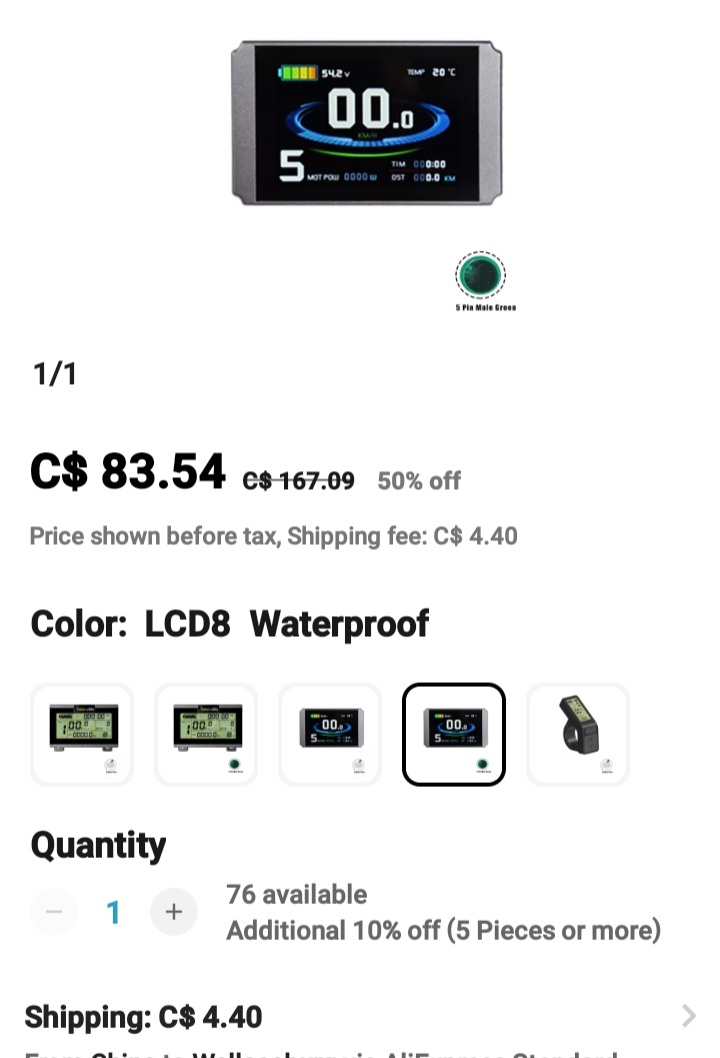Pick the handlebar-mount display variant
The height and width of the screenshot is (1058, 720).
point(578,734)
